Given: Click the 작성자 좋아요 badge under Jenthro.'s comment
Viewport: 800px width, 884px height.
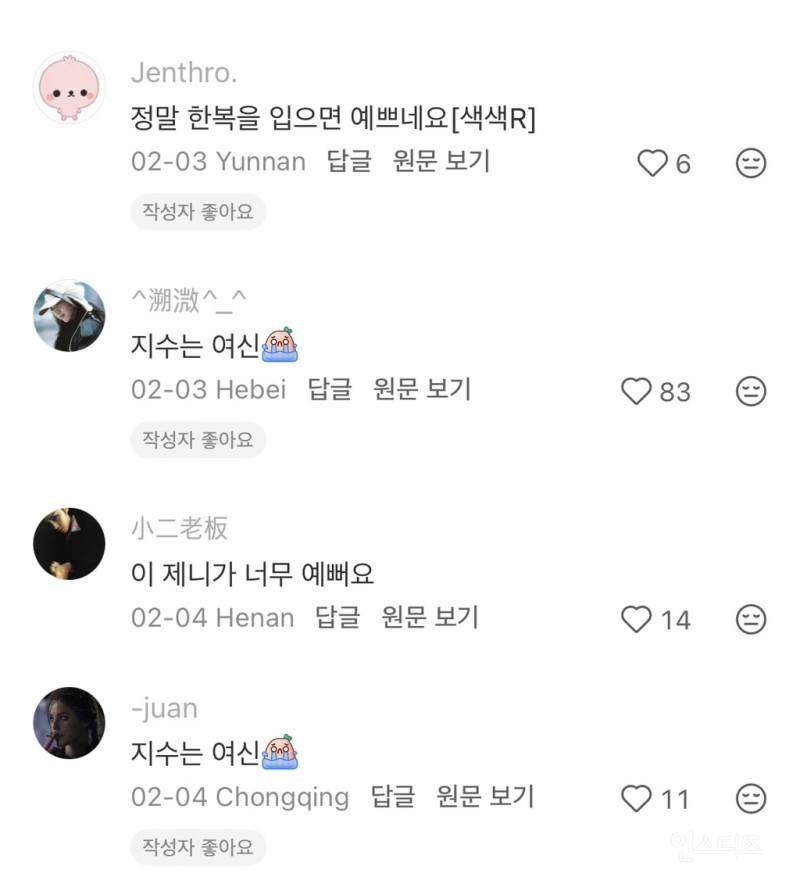Looking at the screenshot, I should 197,212.
